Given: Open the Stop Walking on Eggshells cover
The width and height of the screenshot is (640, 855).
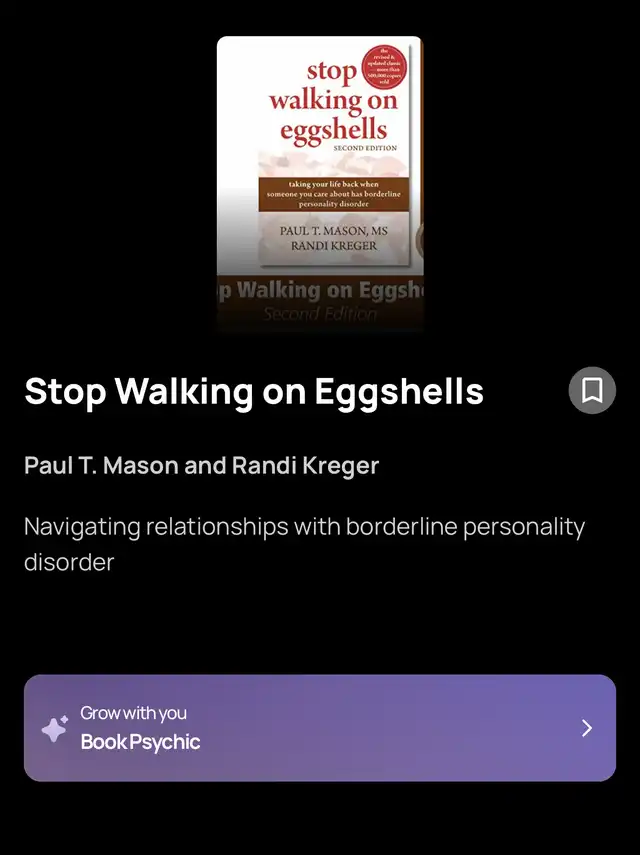Looking at the screenshot, I should [320, 185].
